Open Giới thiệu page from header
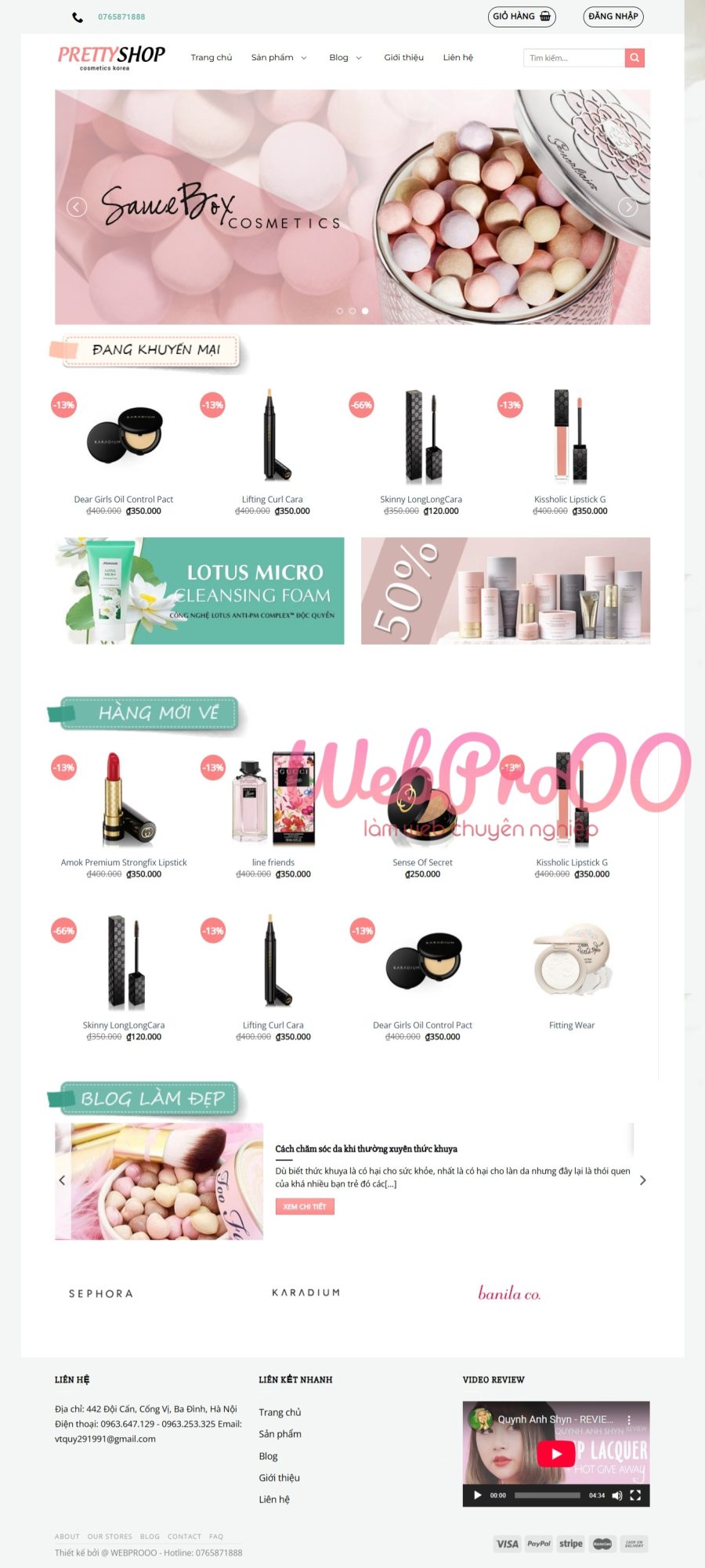This screenshot has height=1568, width=705. [403, 57]
